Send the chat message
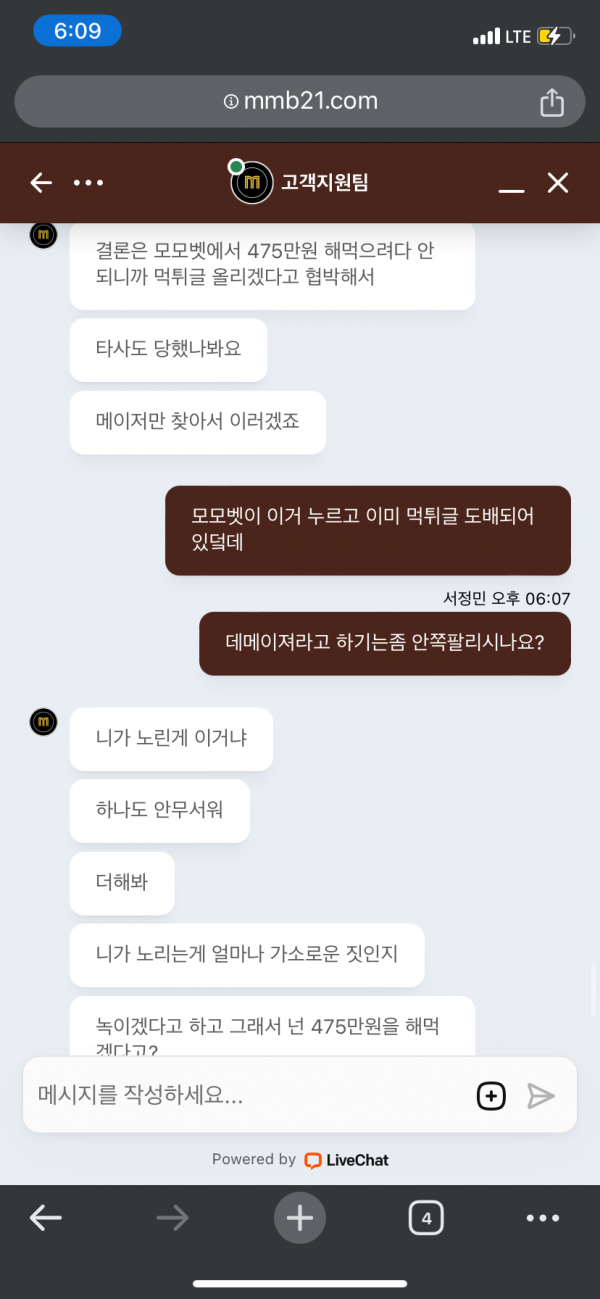Viewport: 600px width, 1299px height. (x=541, y=1096)
